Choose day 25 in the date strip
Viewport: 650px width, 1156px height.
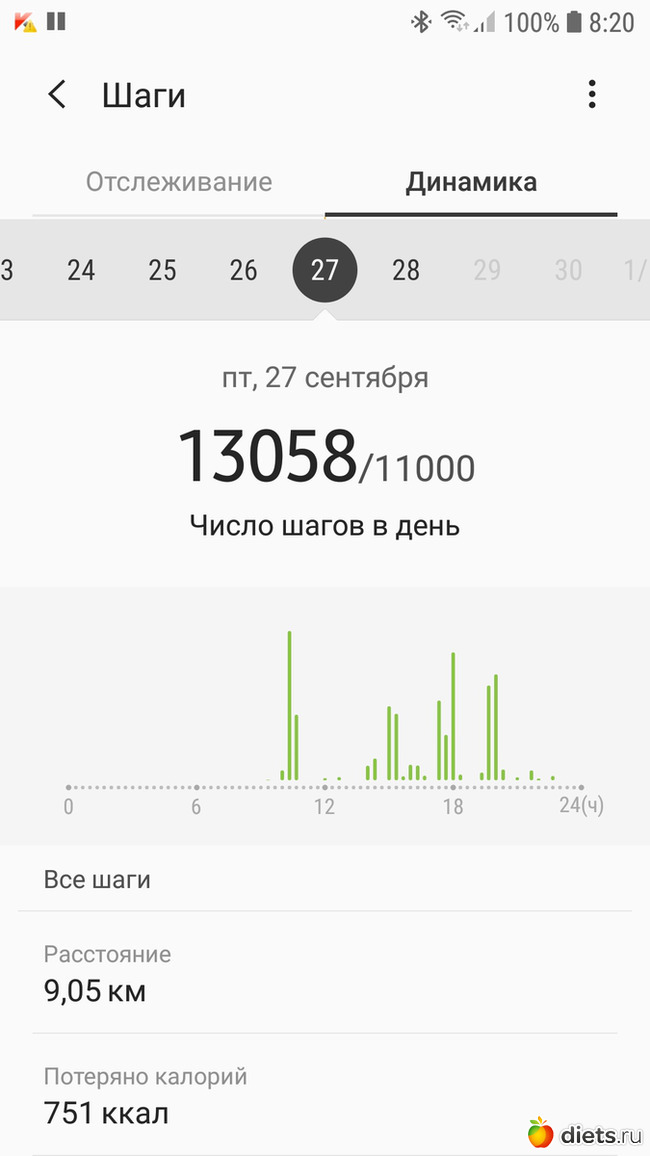(x=162, y=270)
